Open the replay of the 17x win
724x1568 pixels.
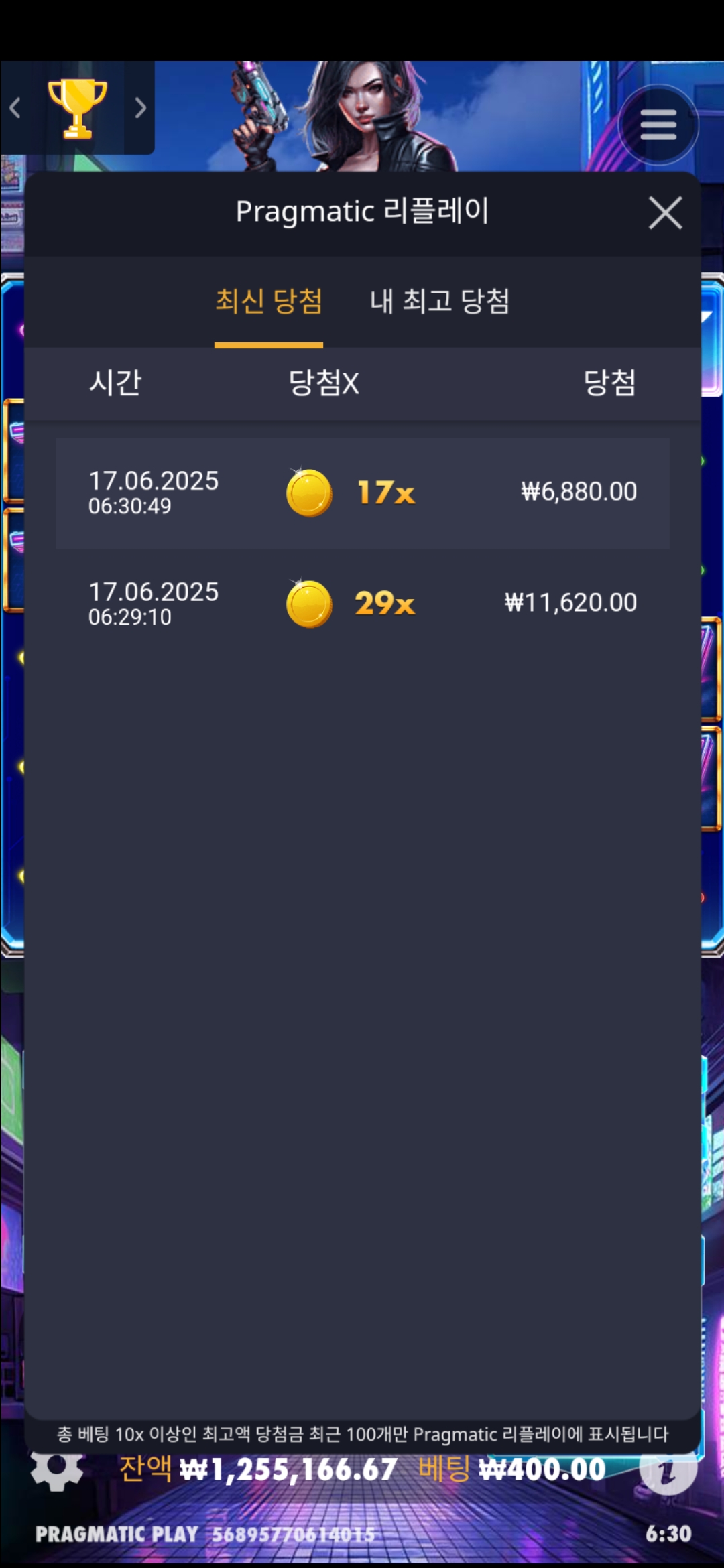(362, 493)
